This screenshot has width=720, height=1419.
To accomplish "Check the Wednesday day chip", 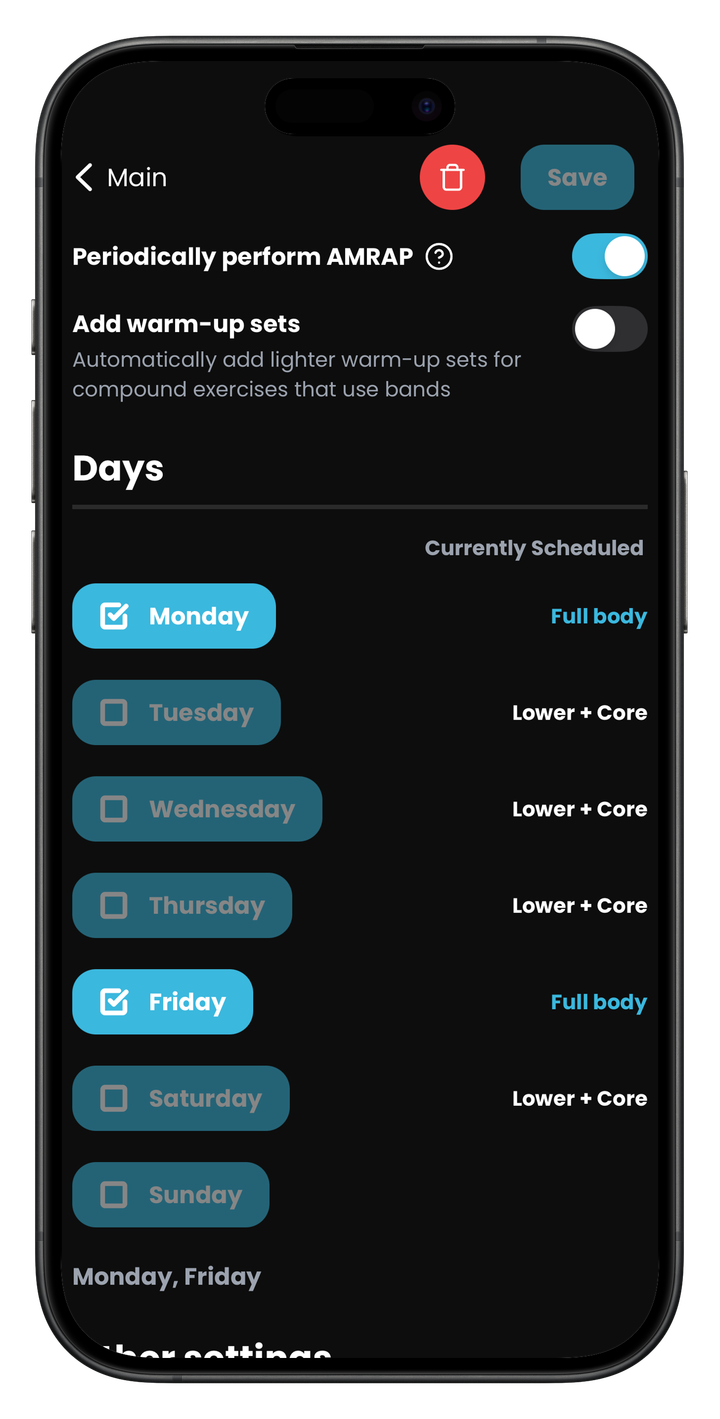I will (x=197, y=809).
